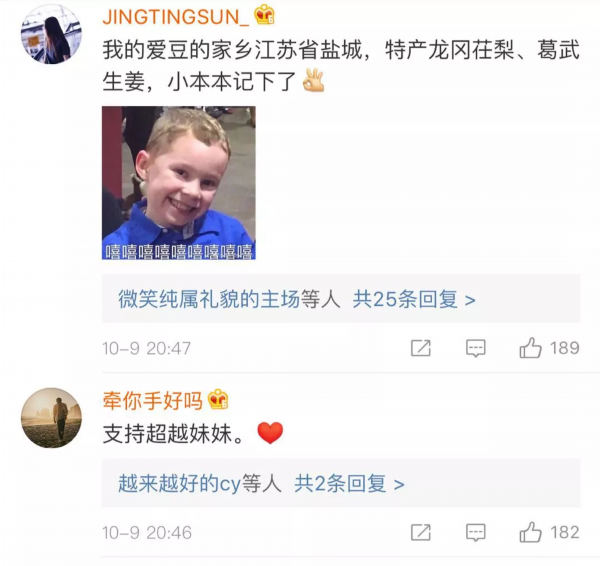Like JINGTINGSUN_'s comment with 189 likes
Image resolution: width=600 pixels, height=566 pixels.
coord(530,348)
